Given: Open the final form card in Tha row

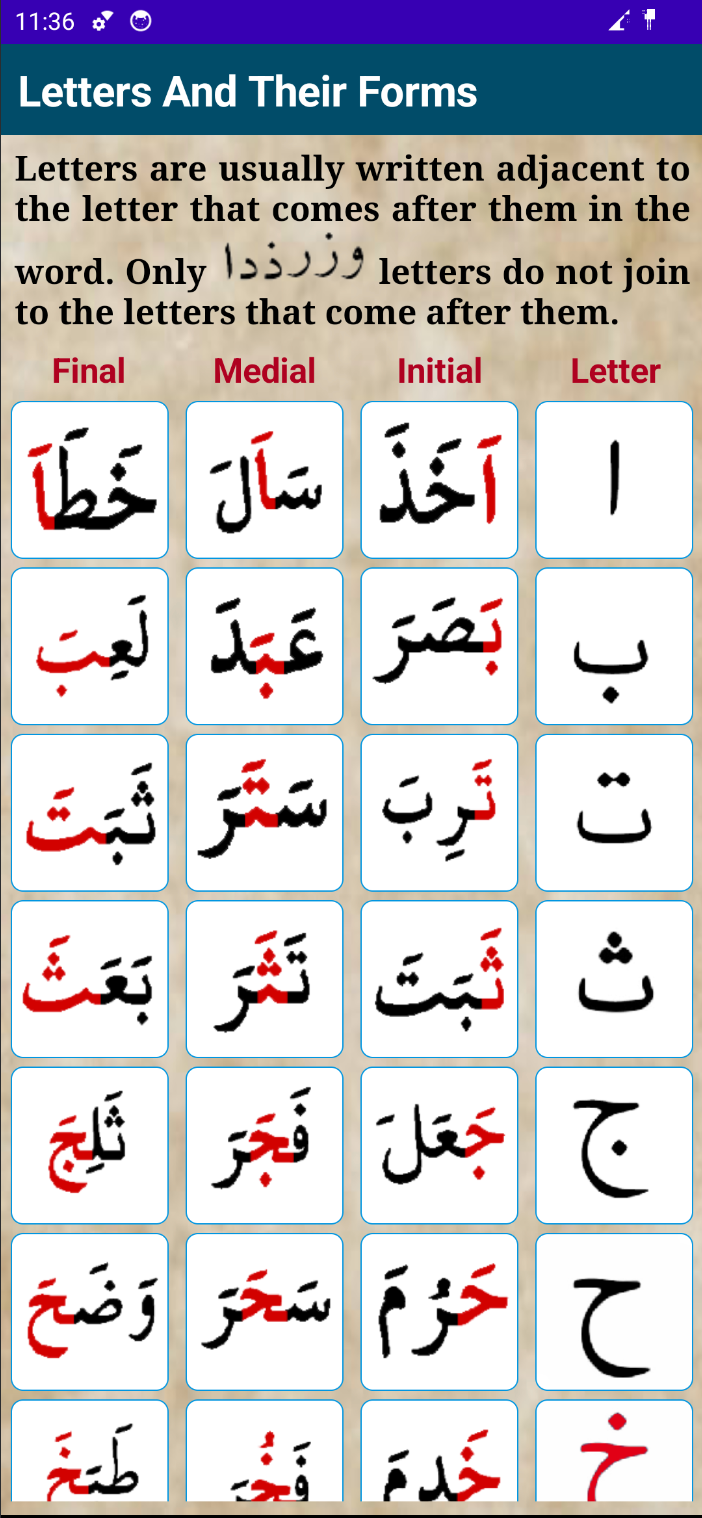Looking at the screenshot, I should pos(90,979).
